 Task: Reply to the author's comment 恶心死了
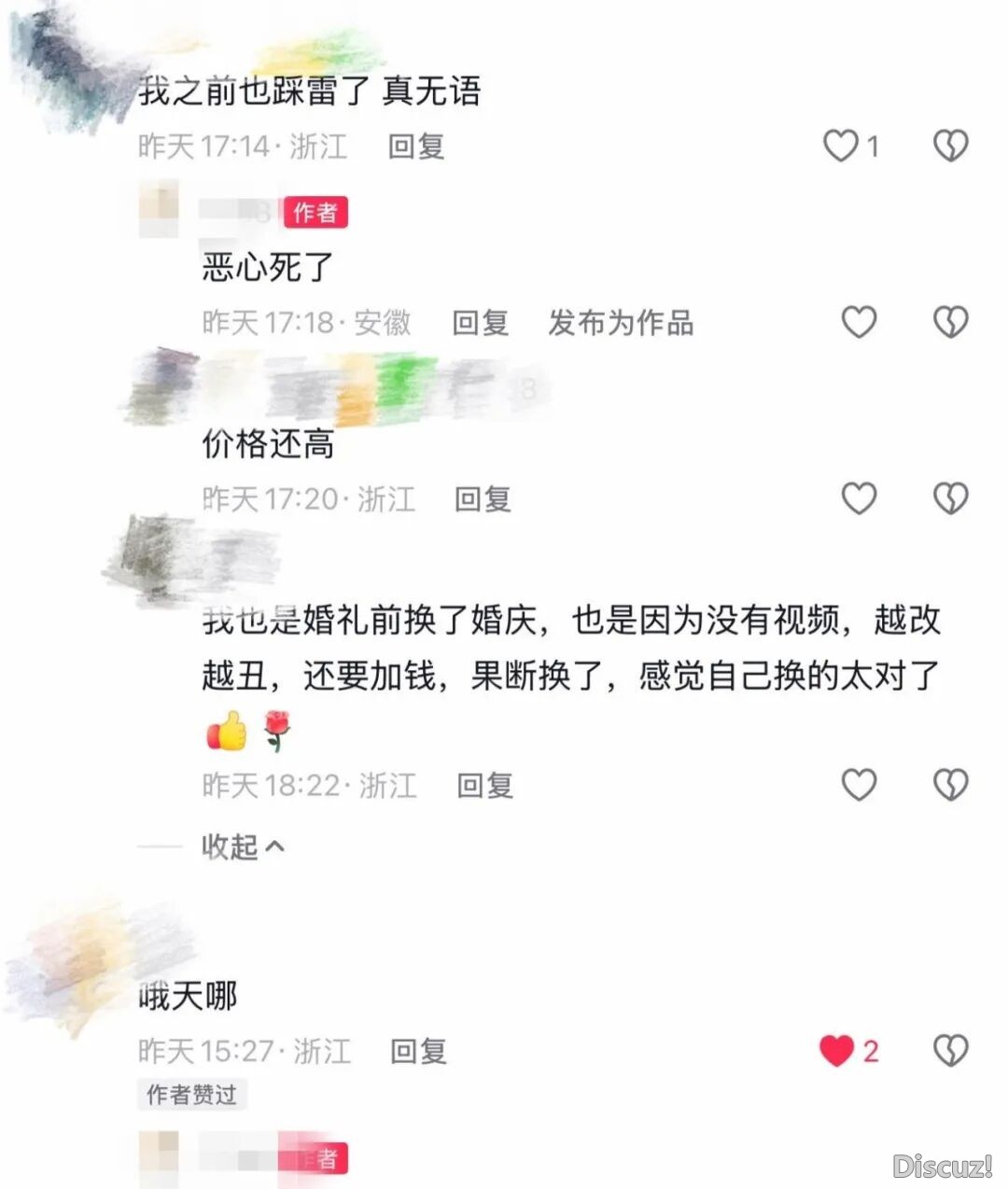point(480,323)
